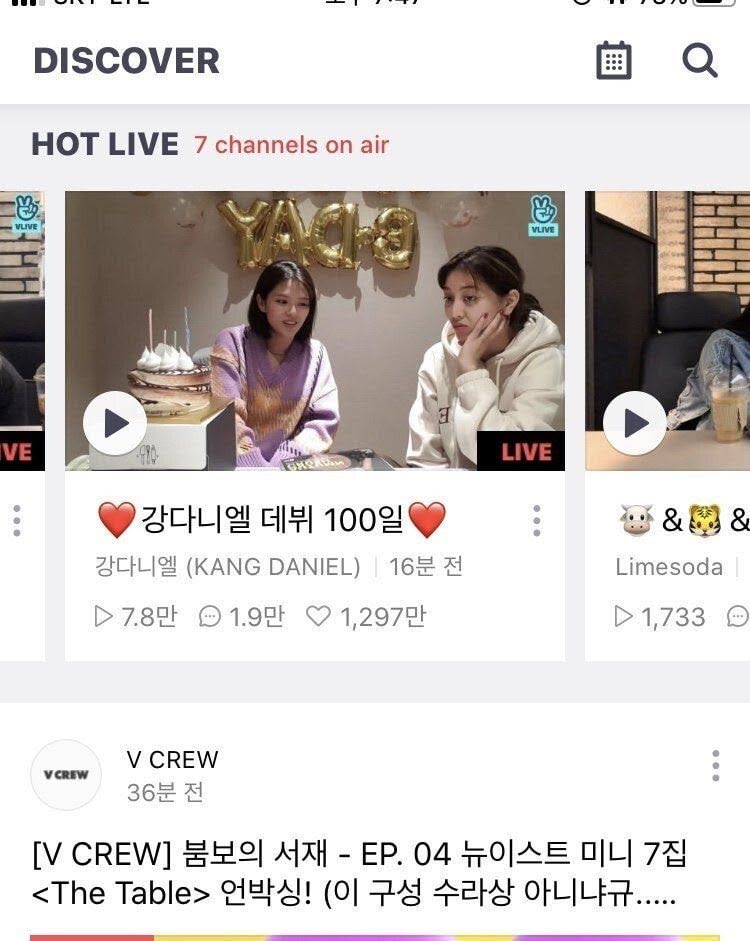750x941 pixels.
Task: Open the 강다니엘 (KANG DANIEL) channel
Action: pos(227,567)
